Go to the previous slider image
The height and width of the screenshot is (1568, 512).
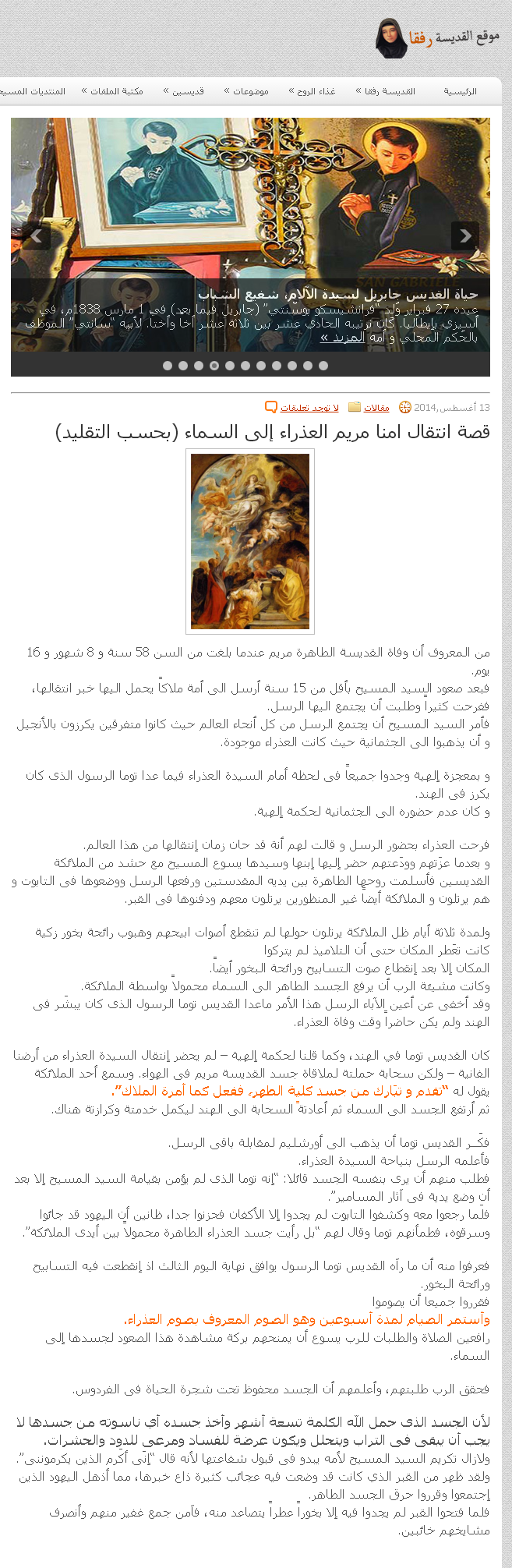click(36, 235)
